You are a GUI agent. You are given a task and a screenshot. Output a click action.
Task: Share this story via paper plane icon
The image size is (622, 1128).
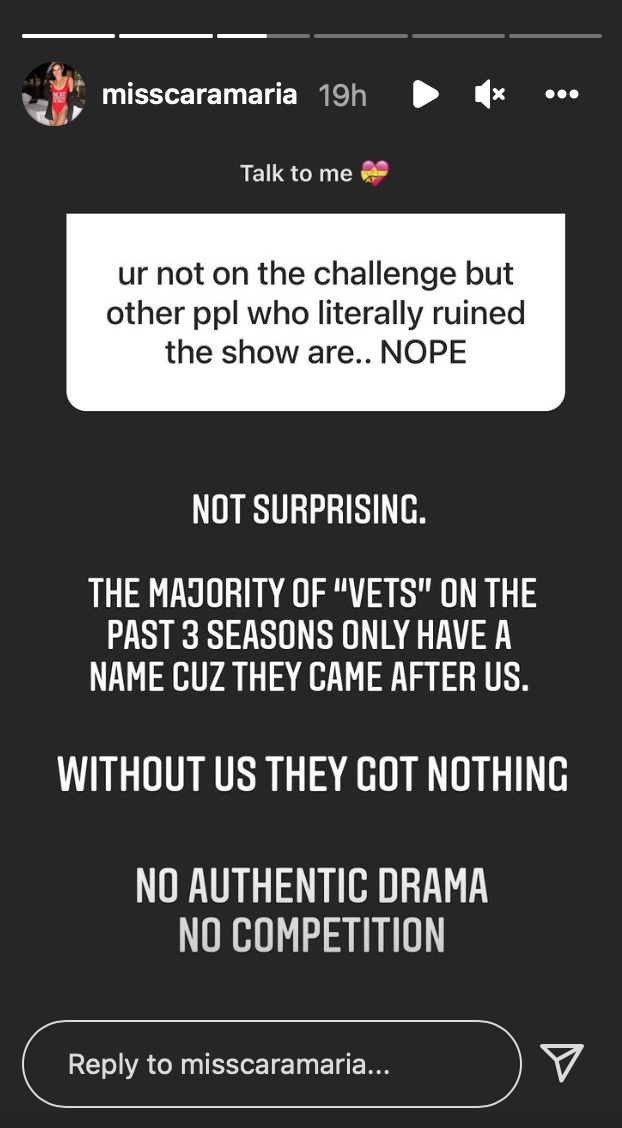pos(561,1063)
